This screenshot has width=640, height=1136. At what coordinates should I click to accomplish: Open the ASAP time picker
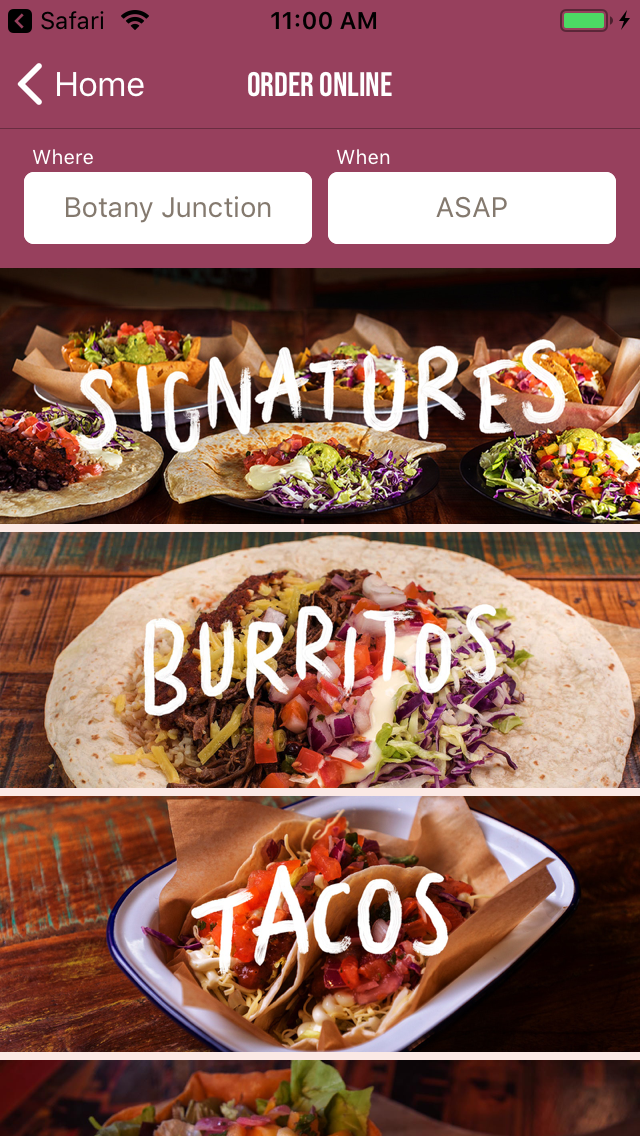[472, 208]
